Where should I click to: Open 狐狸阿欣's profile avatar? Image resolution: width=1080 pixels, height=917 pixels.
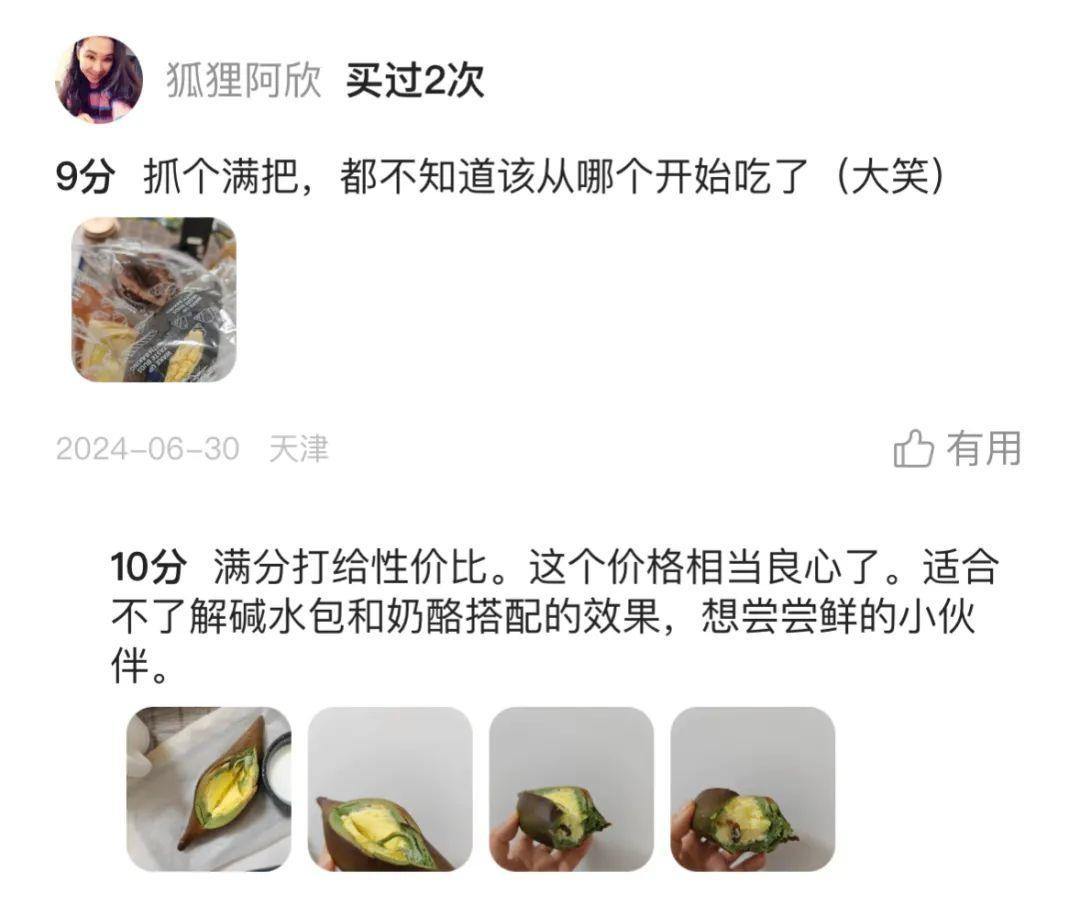pyautogui.click(x=98, y=80)
